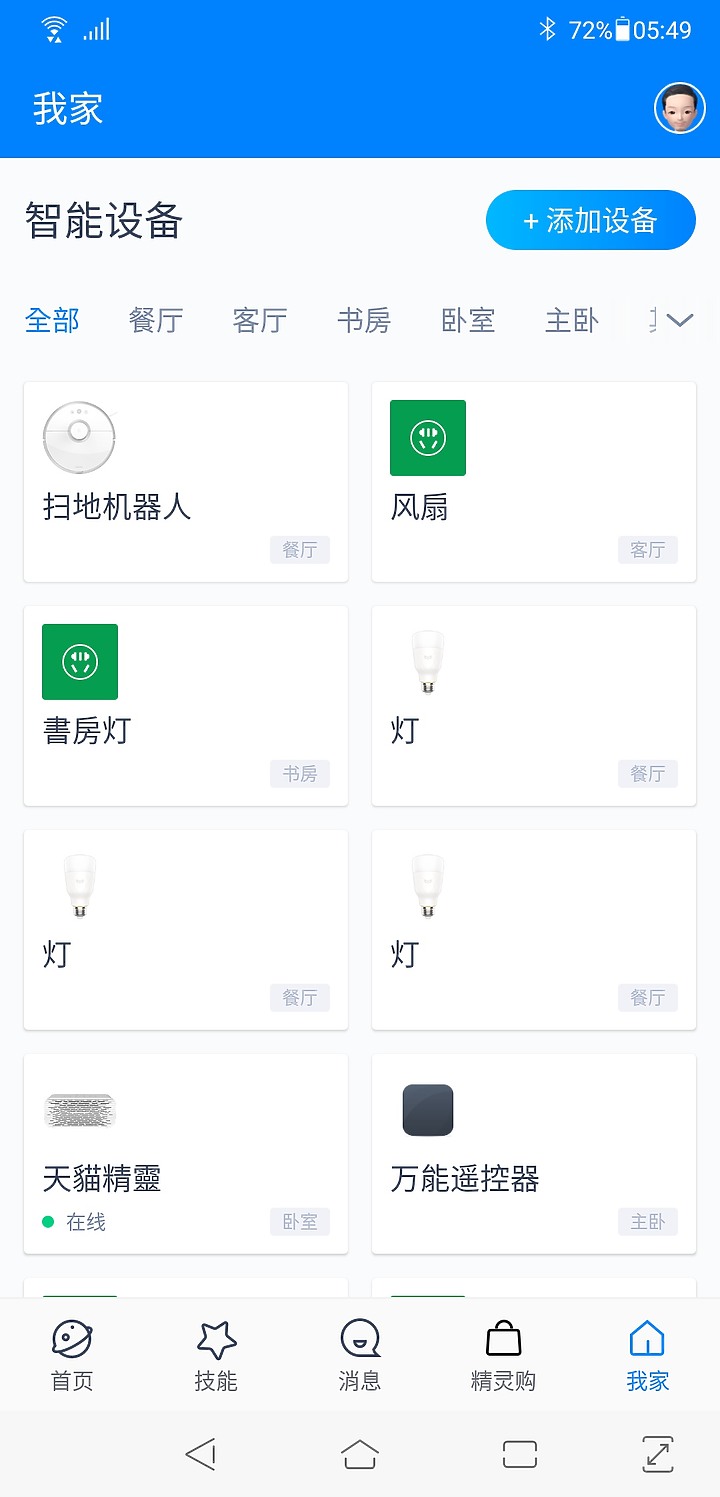720x1497 pixels.
Task: Open the 万能遥控器 card
Action: 534,1154
